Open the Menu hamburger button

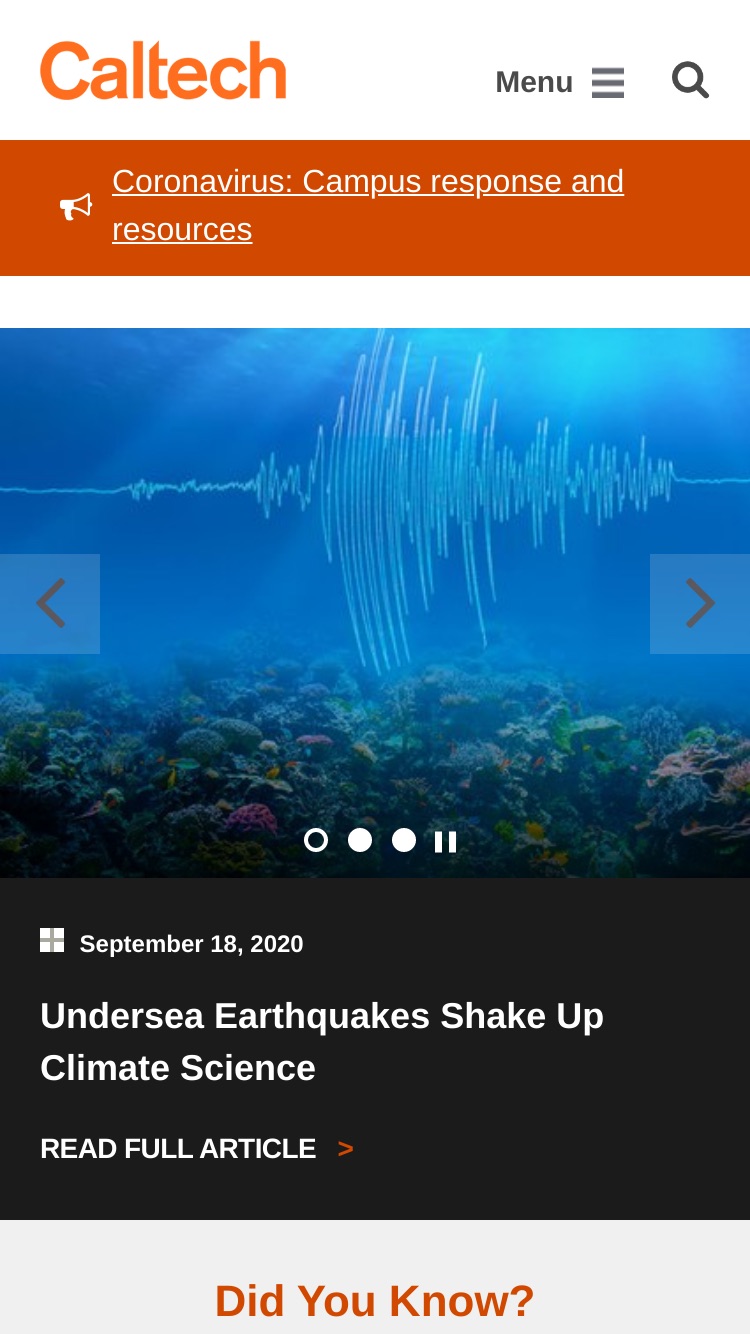[x=560, y=82]
